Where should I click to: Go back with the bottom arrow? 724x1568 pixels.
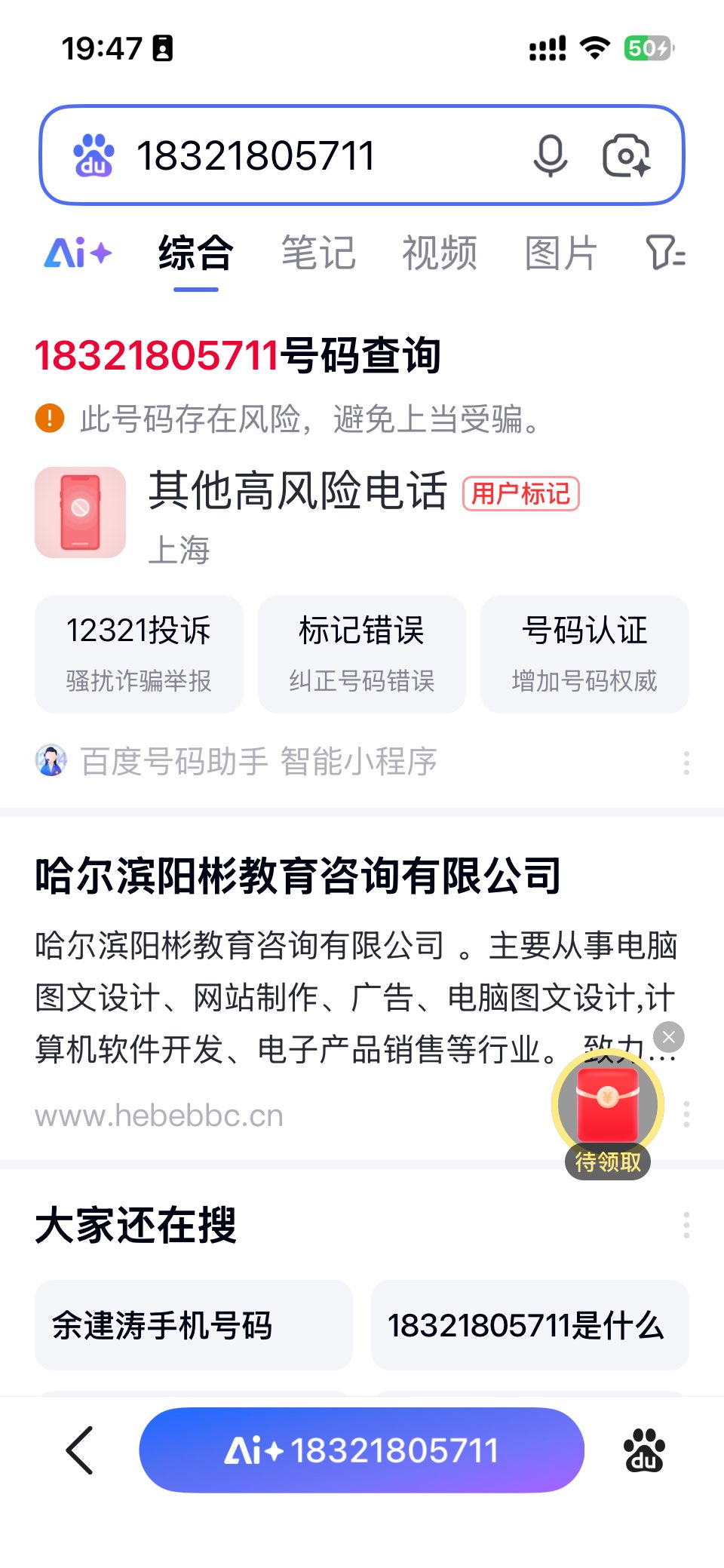coord(80,1450)
